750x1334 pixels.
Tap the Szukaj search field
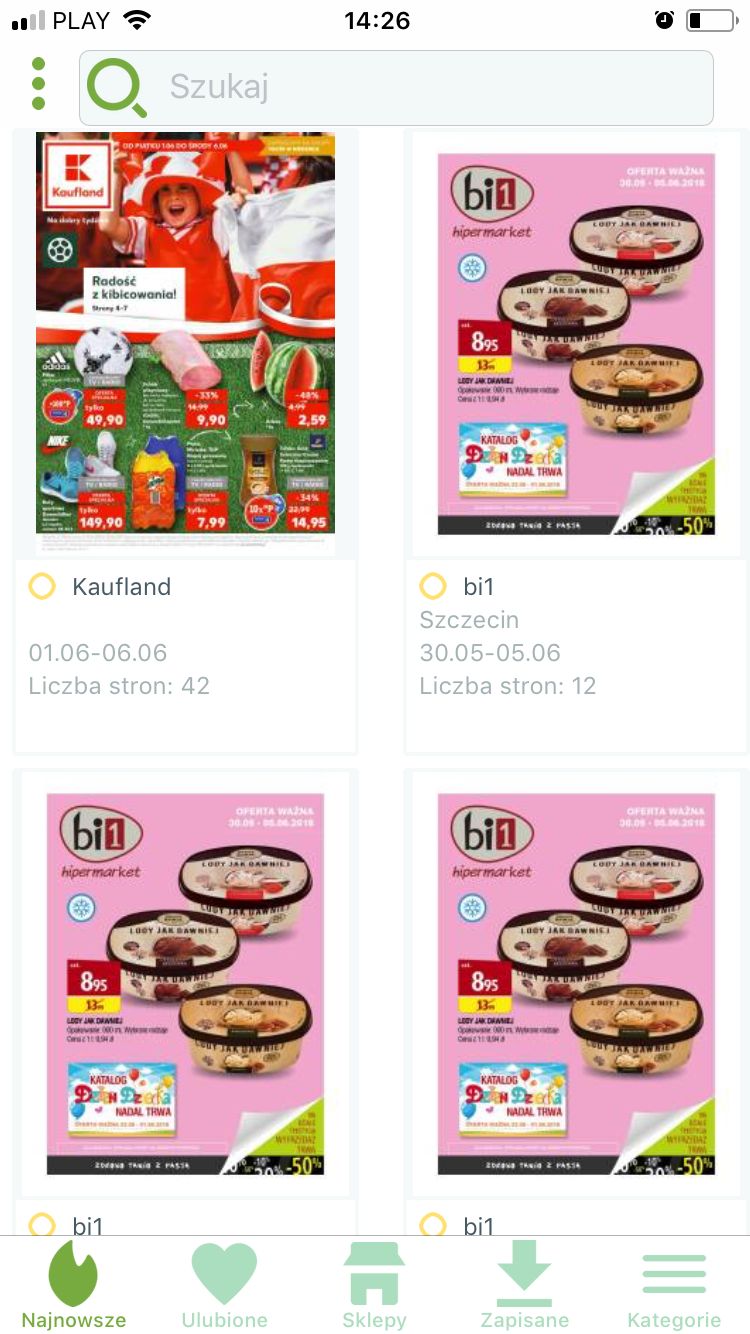(x=396, y=88)
